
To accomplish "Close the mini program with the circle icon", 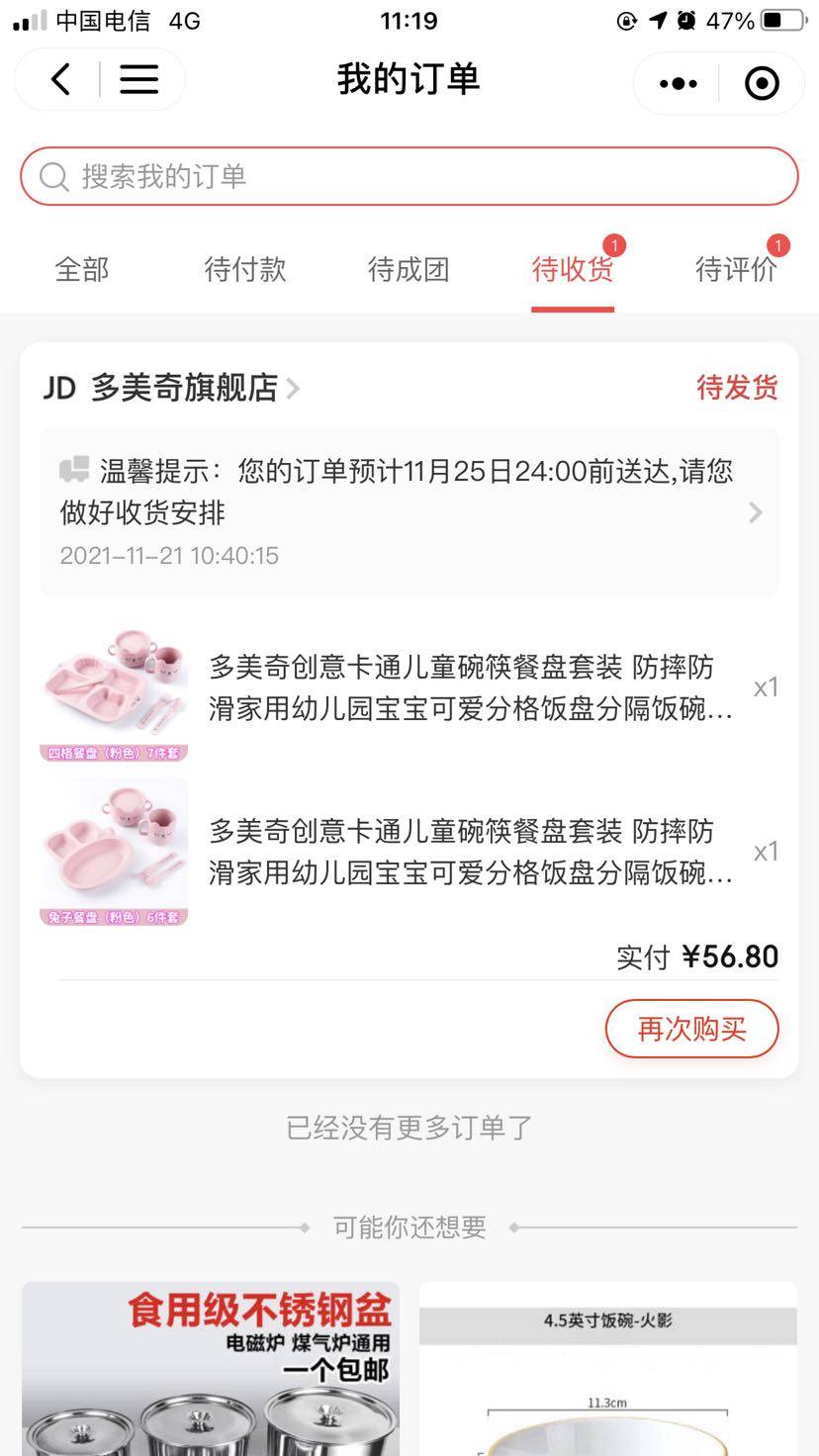I will coord(762,84).
